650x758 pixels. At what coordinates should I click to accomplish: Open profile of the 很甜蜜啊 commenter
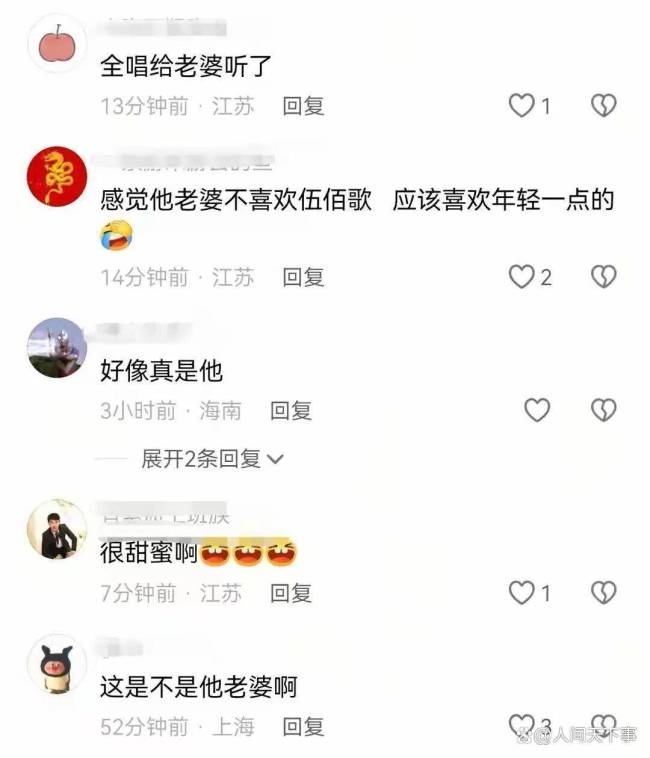[x=57, y=529]
